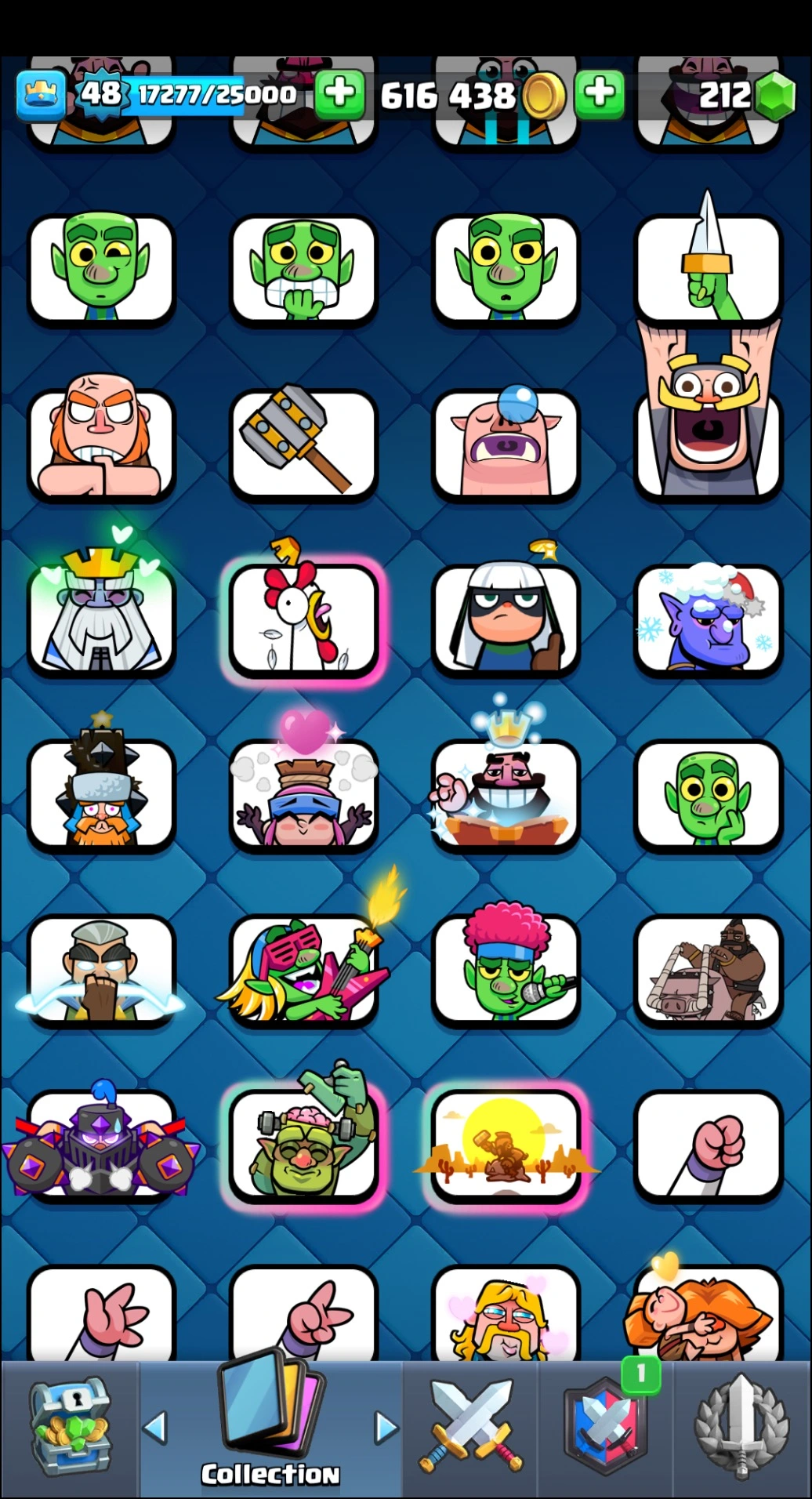Tap the left arrow beside Collection
The height and width of the screenshot is (1499, 812).
coord(155,1427)
